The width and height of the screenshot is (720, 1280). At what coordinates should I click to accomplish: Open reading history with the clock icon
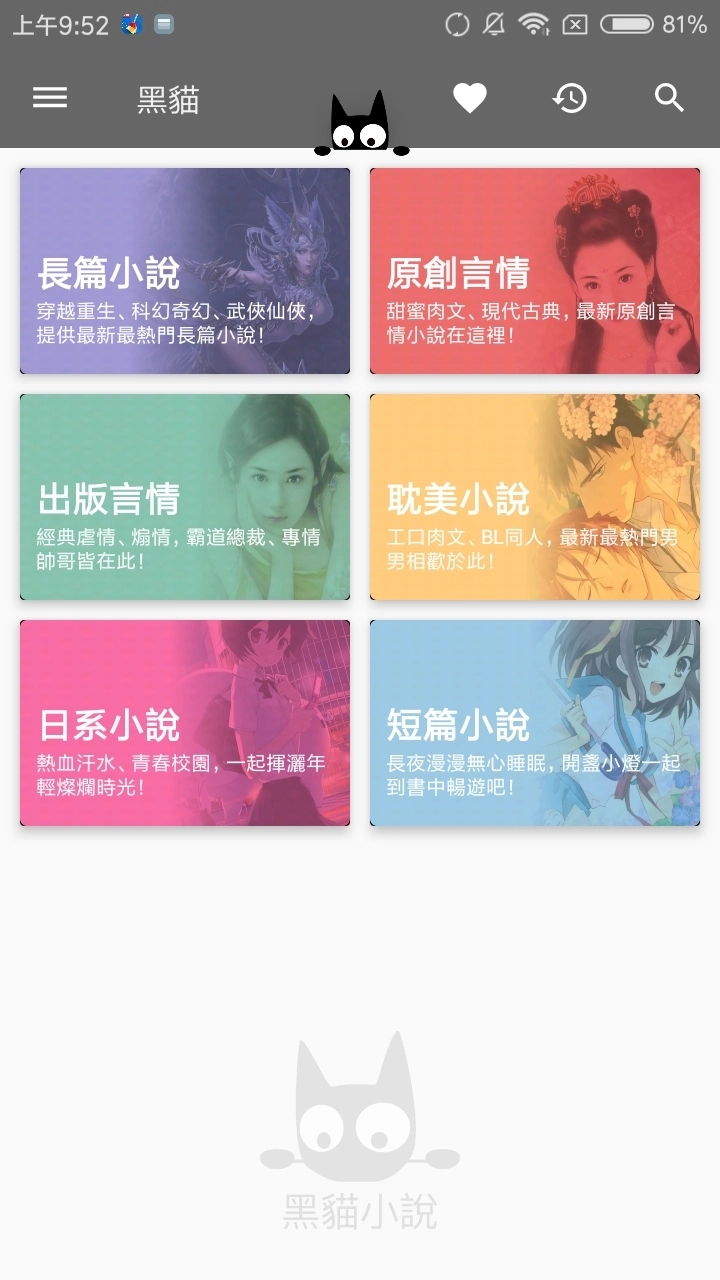tap(570, 97)
